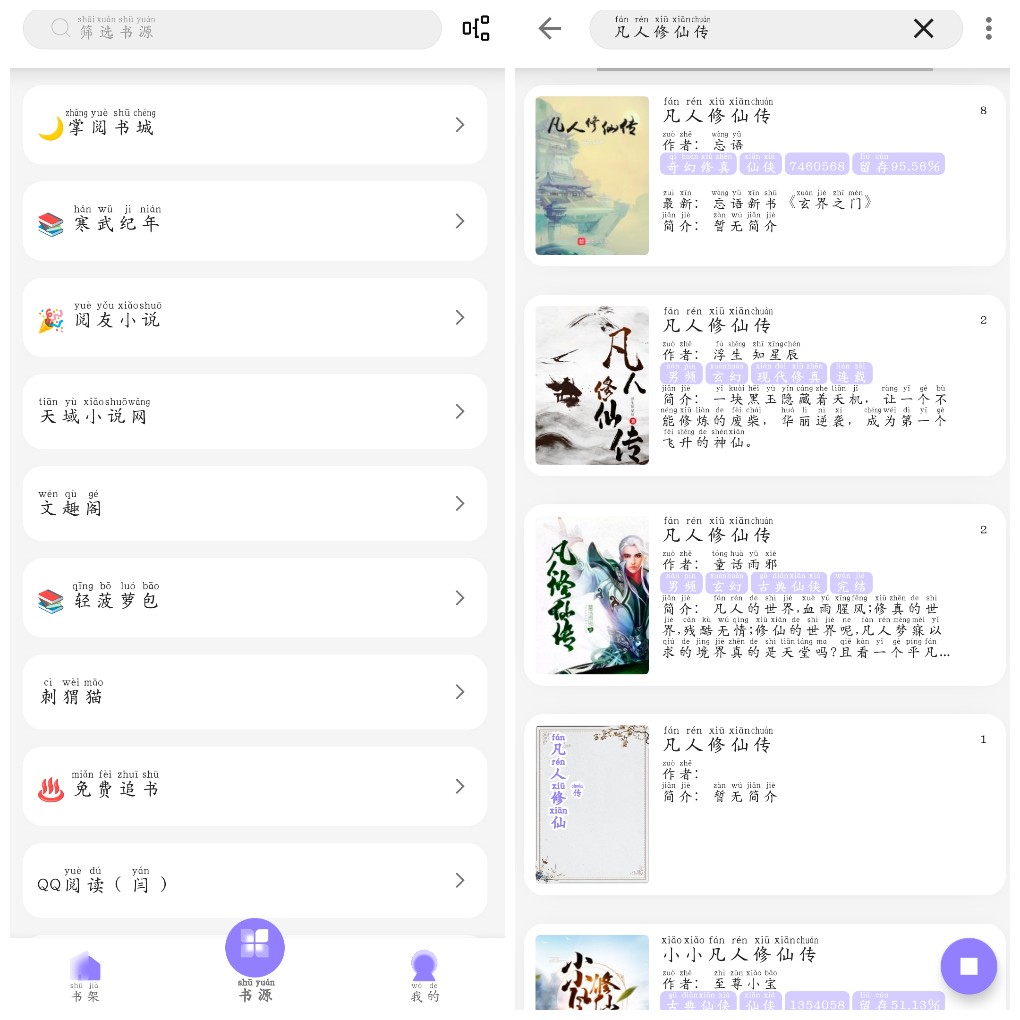This screenshot has width=1020, height=1020.
Task: Clear the 凡人修仙传 search text
Action: coord(923,29)
